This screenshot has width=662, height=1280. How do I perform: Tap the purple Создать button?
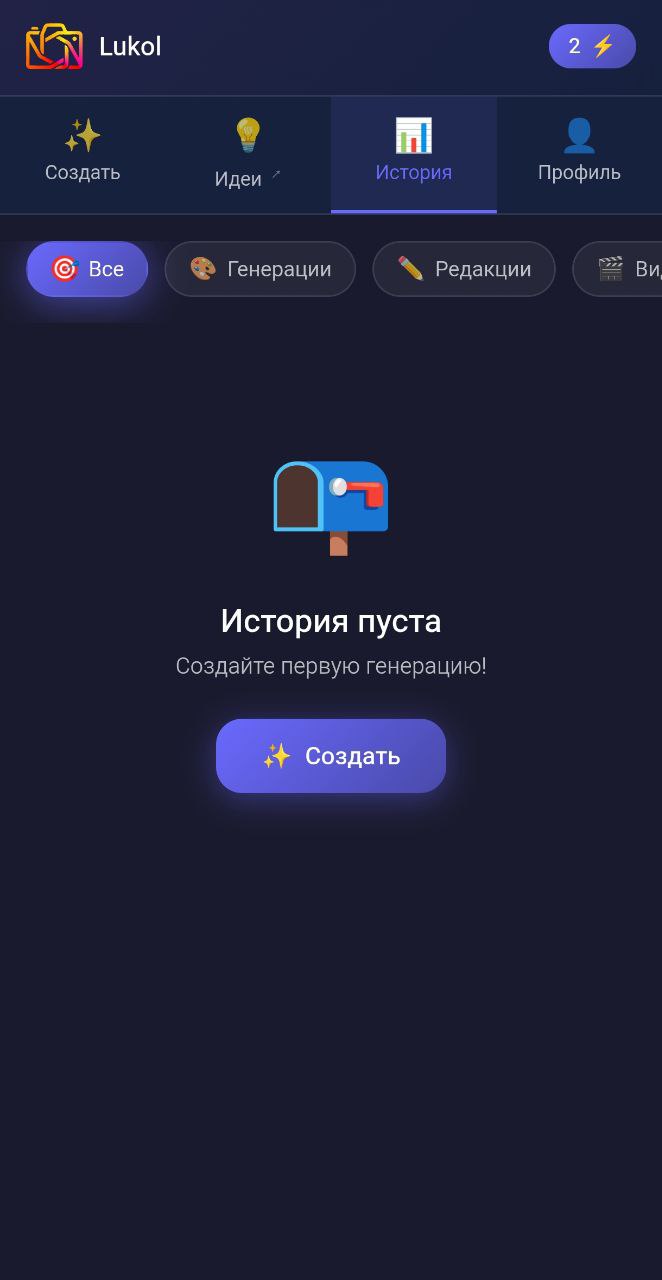[331, 756]
